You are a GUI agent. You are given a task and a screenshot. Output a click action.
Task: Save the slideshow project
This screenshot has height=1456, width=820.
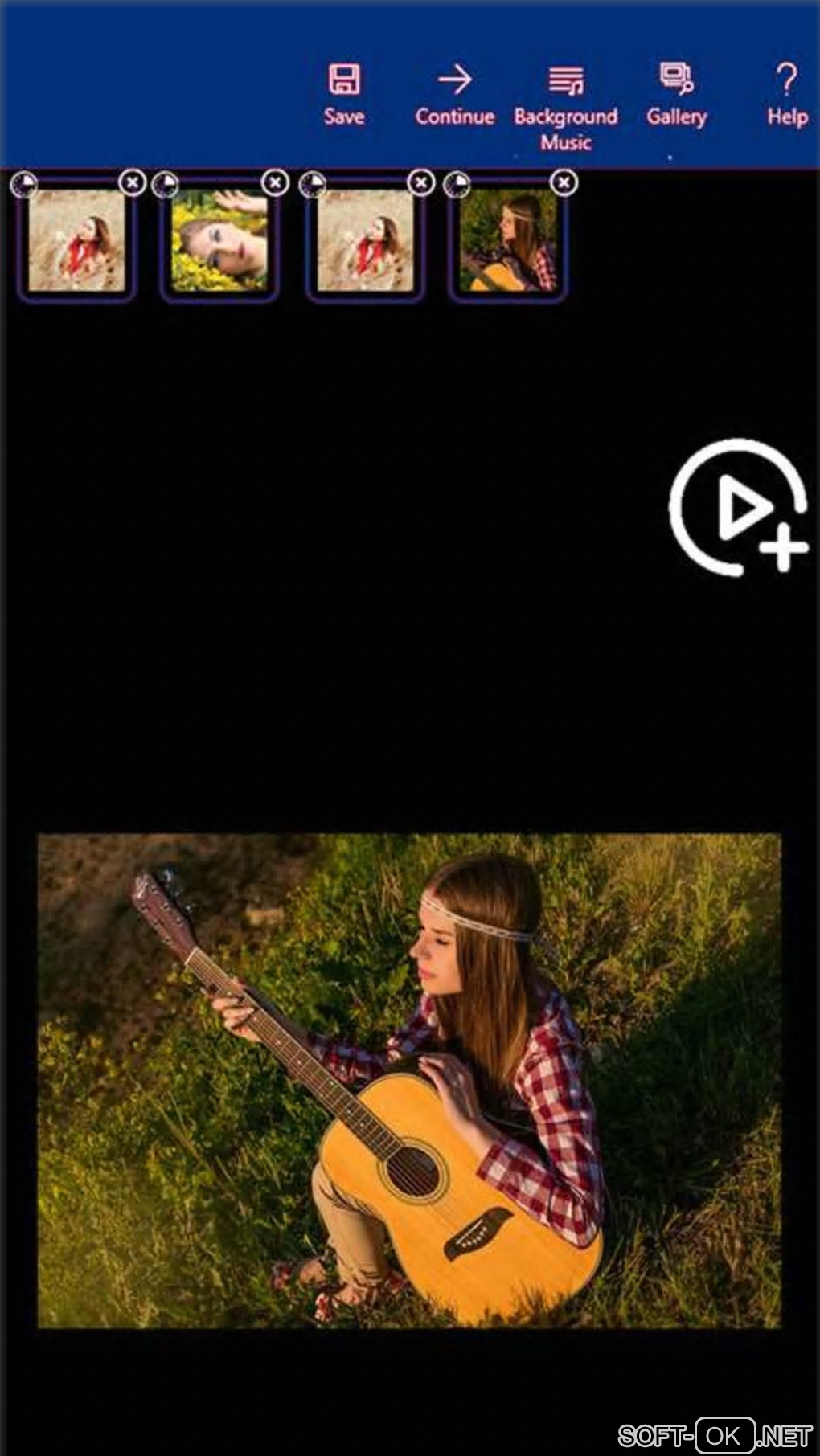[344, 94]
